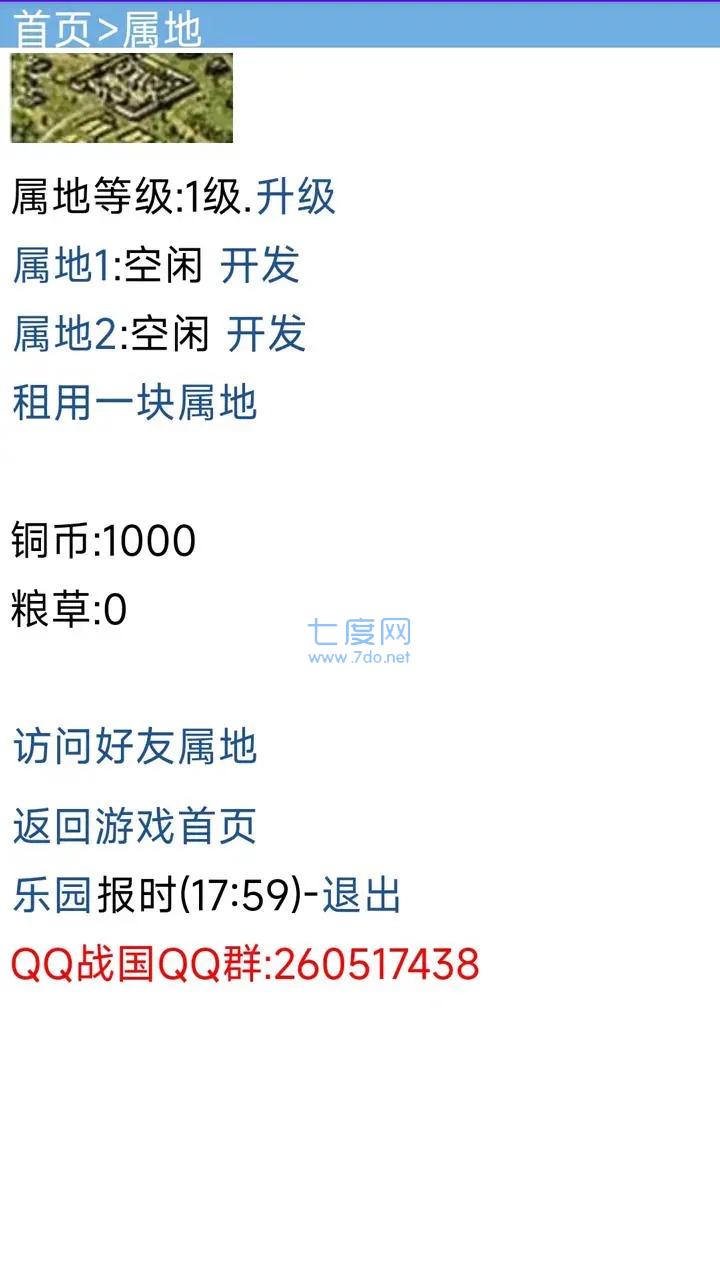Return to game home with 返回游戏首页
The width and height of the screenshot is (720, 1280).
(133, 827)
